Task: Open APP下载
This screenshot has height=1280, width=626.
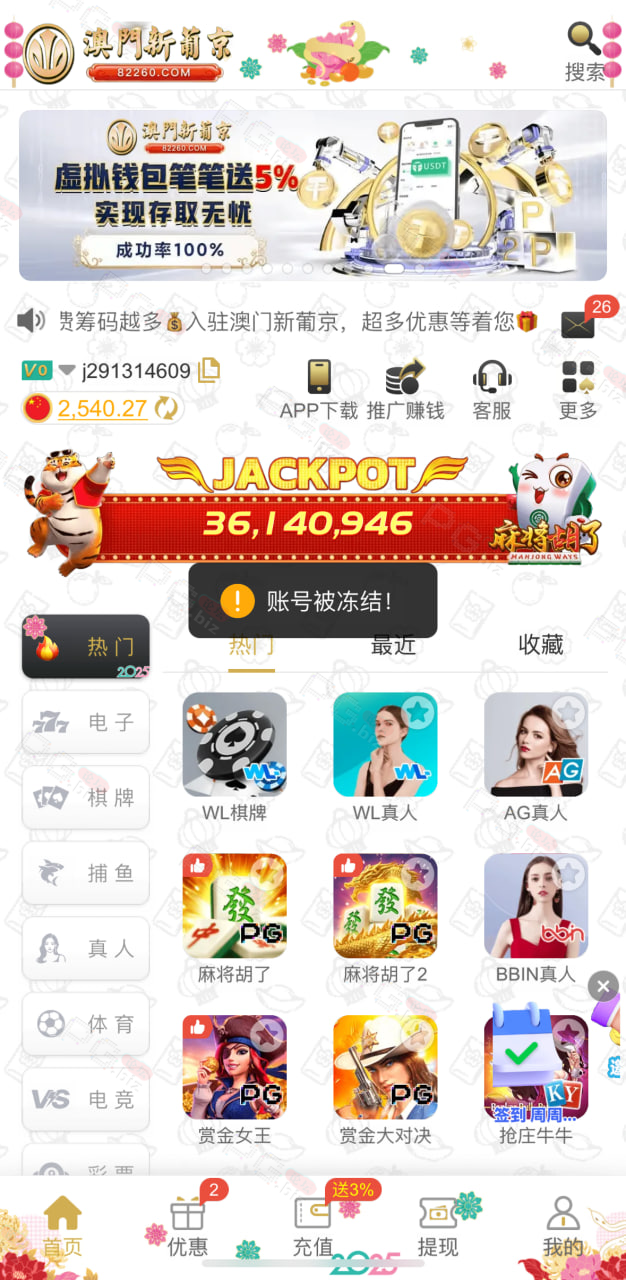Action: coord(319,390)
